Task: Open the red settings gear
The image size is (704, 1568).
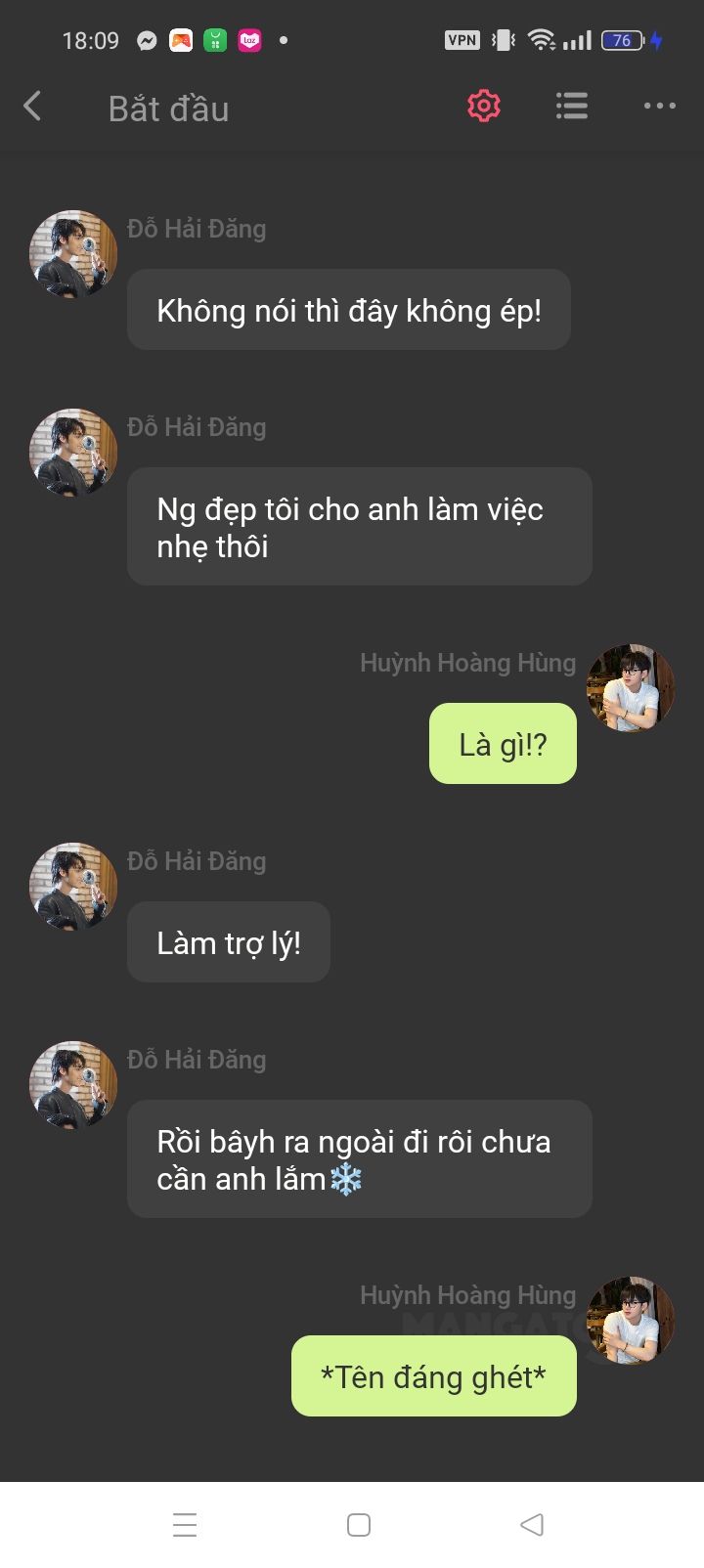Action: click(x=484, y=106)
